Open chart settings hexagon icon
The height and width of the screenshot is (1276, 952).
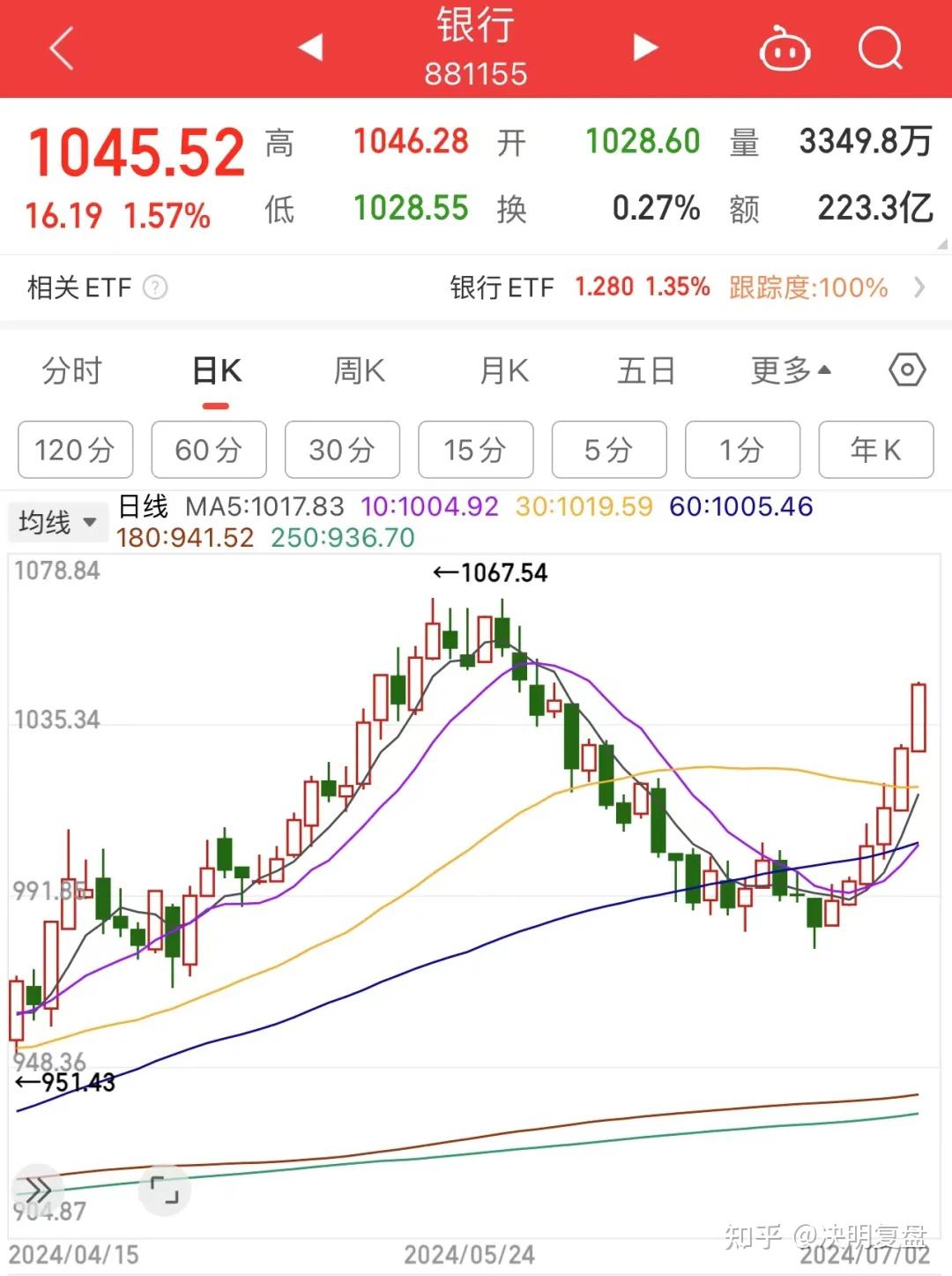click(907, 370)
